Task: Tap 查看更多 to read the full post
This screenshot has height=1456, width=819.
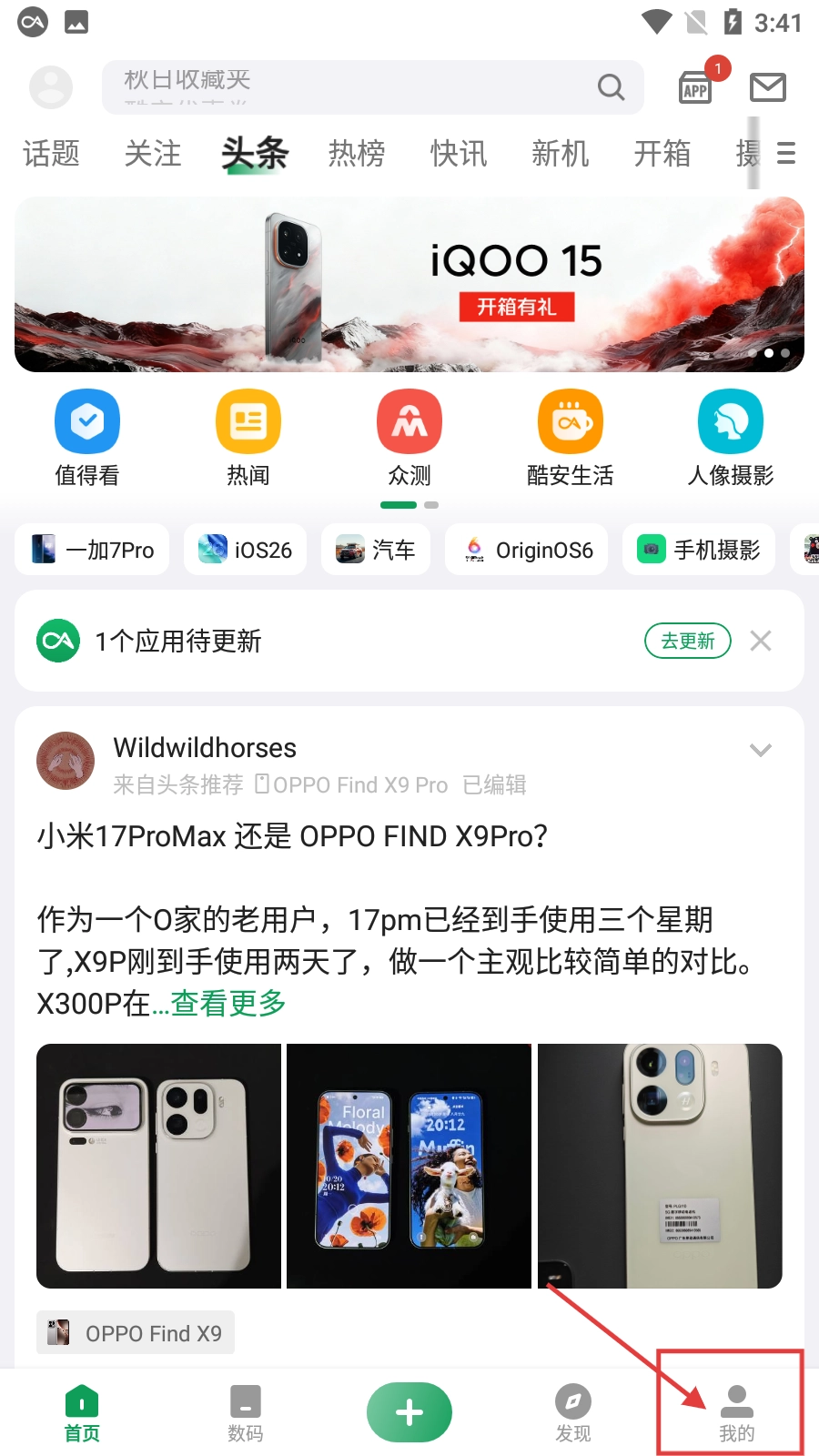Action: [x=227, y=1003]
